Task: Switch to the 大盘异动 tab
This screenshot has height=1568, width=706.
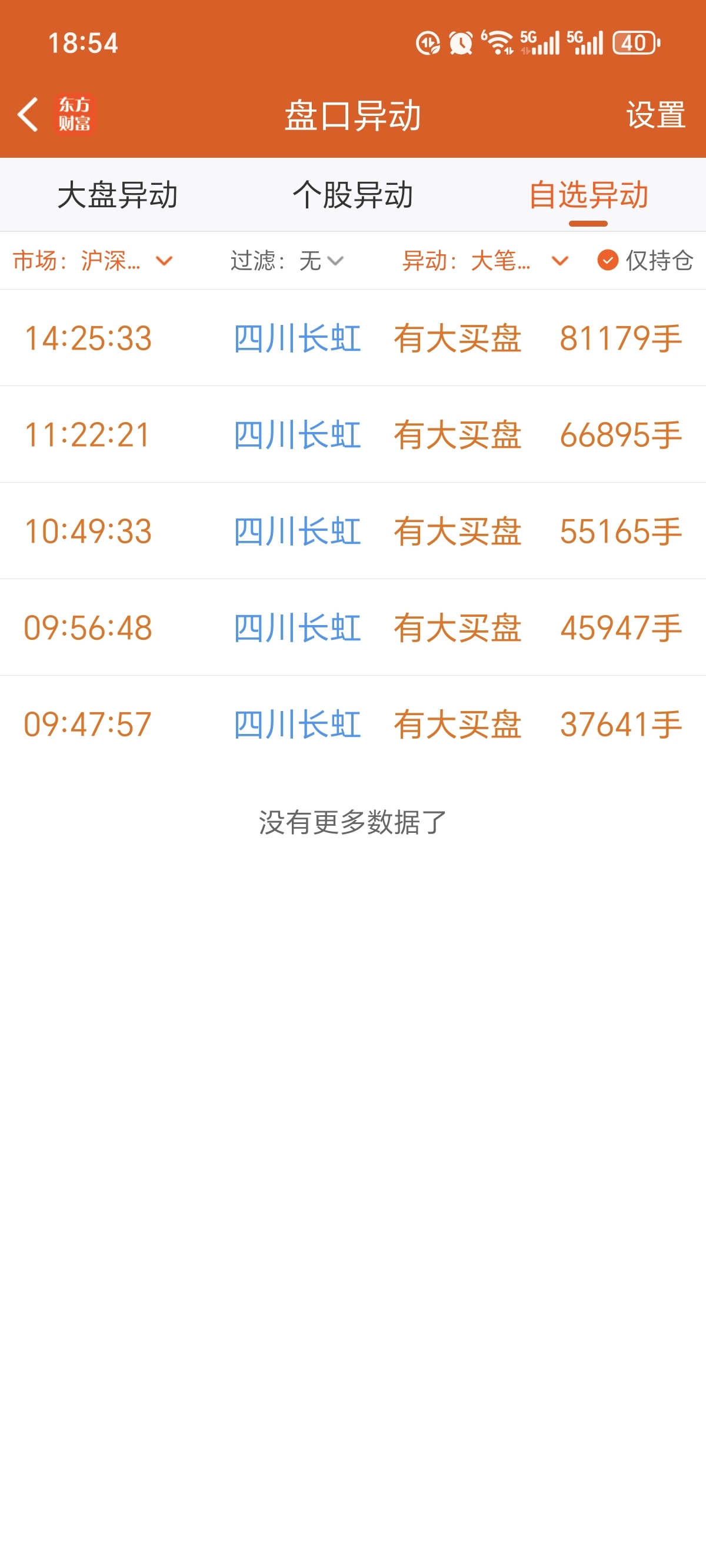Action: point(118,195)
